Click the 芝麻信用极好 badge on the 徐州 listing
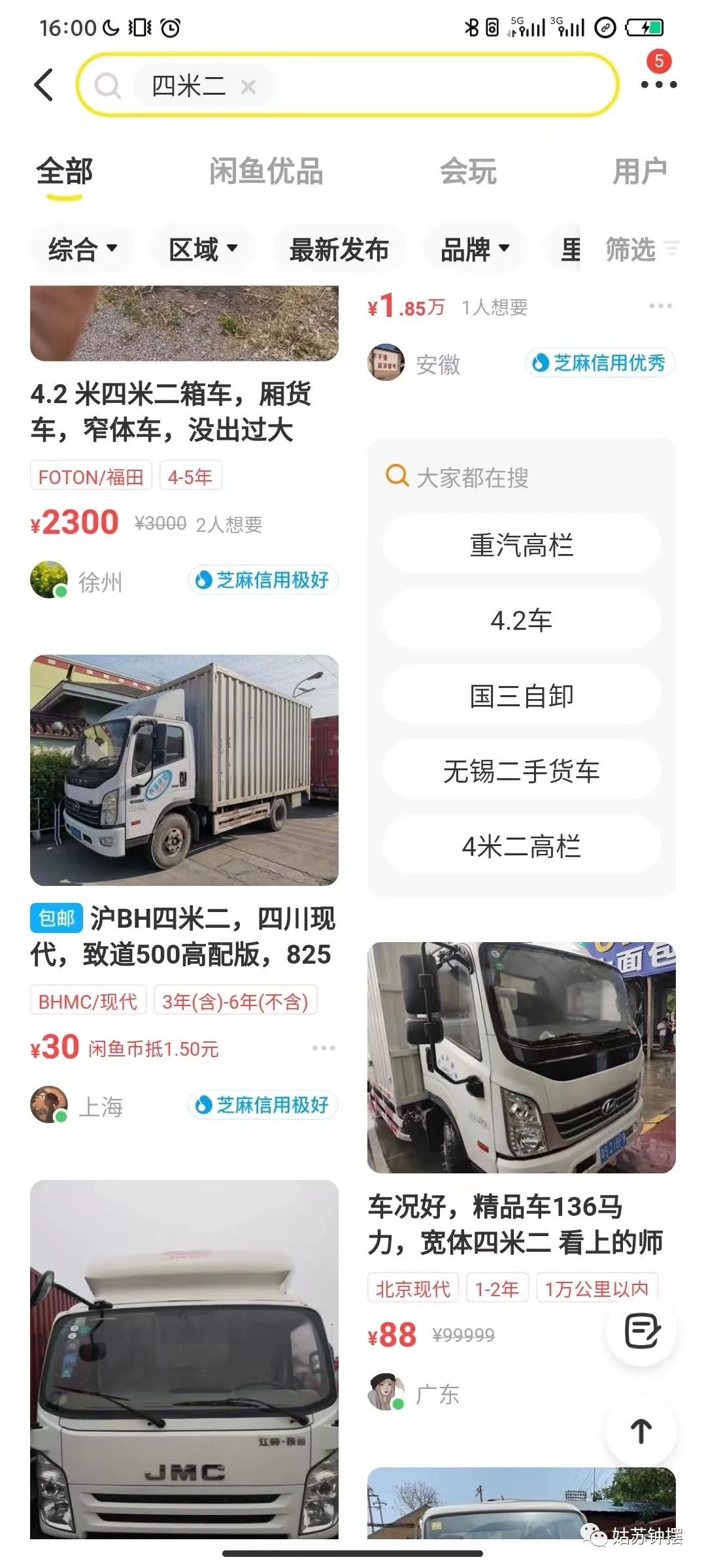Screen dimensions: 706x1568 (x=263, y=579)
